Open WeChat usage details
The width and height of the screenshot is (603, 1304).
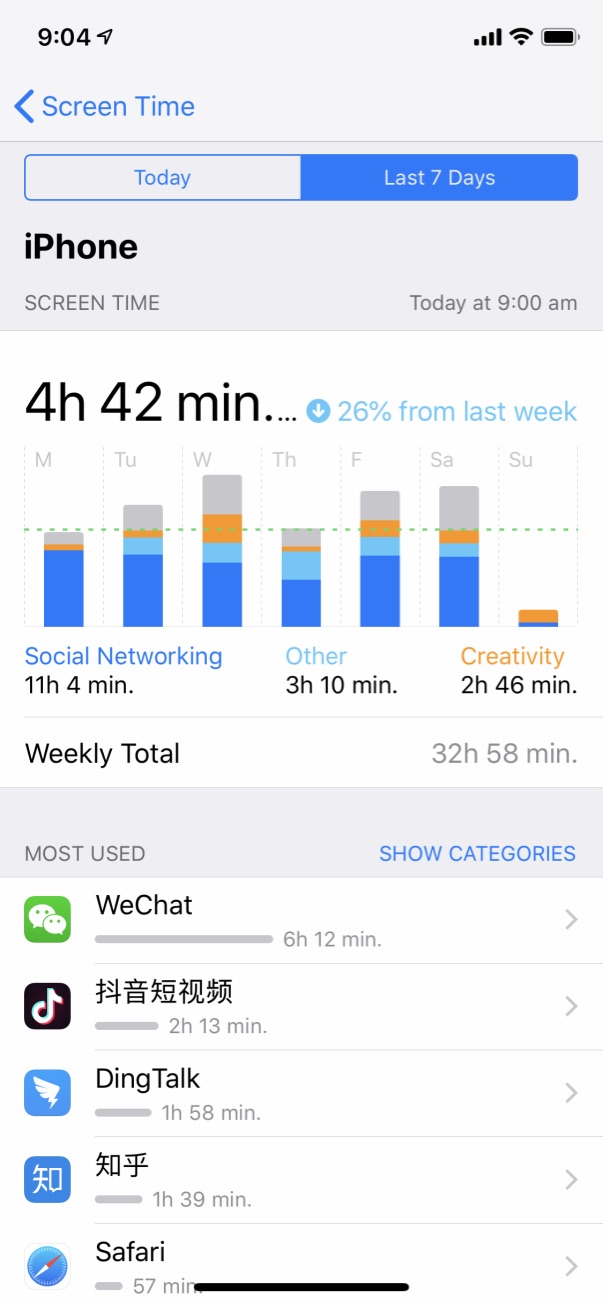[x=301, y=921]
